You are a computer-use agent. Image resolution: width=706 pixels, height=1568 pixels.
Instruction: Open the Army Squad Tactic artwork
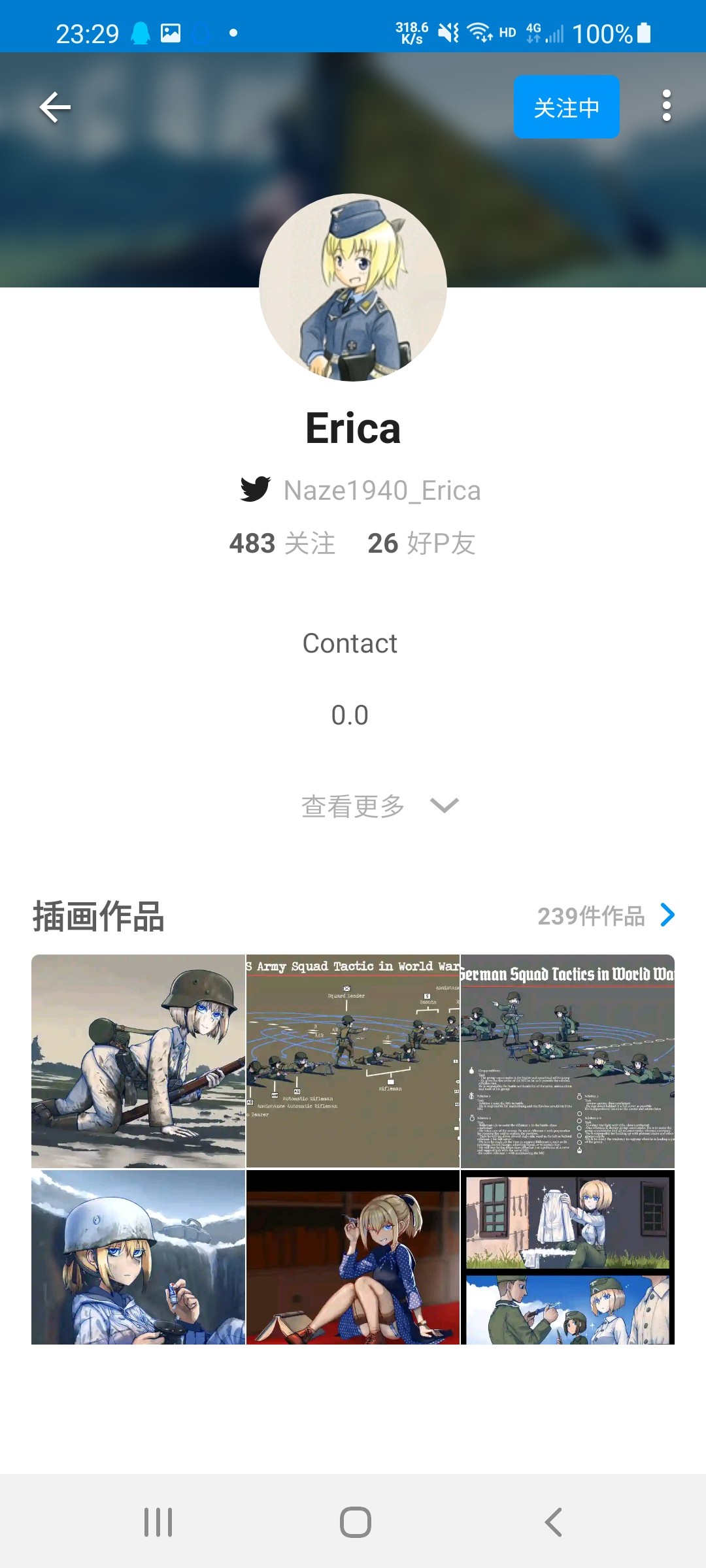point(353,1061)
